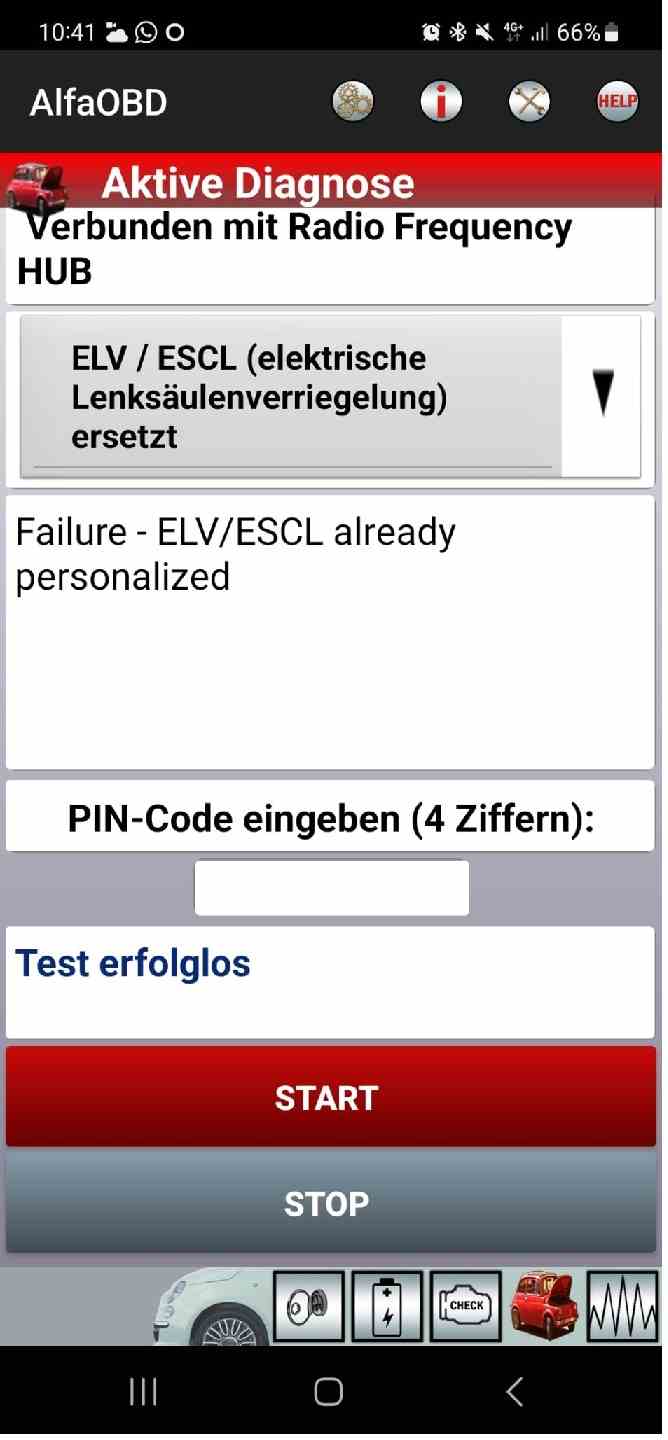The image size is (668, 1440).
Task: Open the info icon
Action: tap(441, 102)
